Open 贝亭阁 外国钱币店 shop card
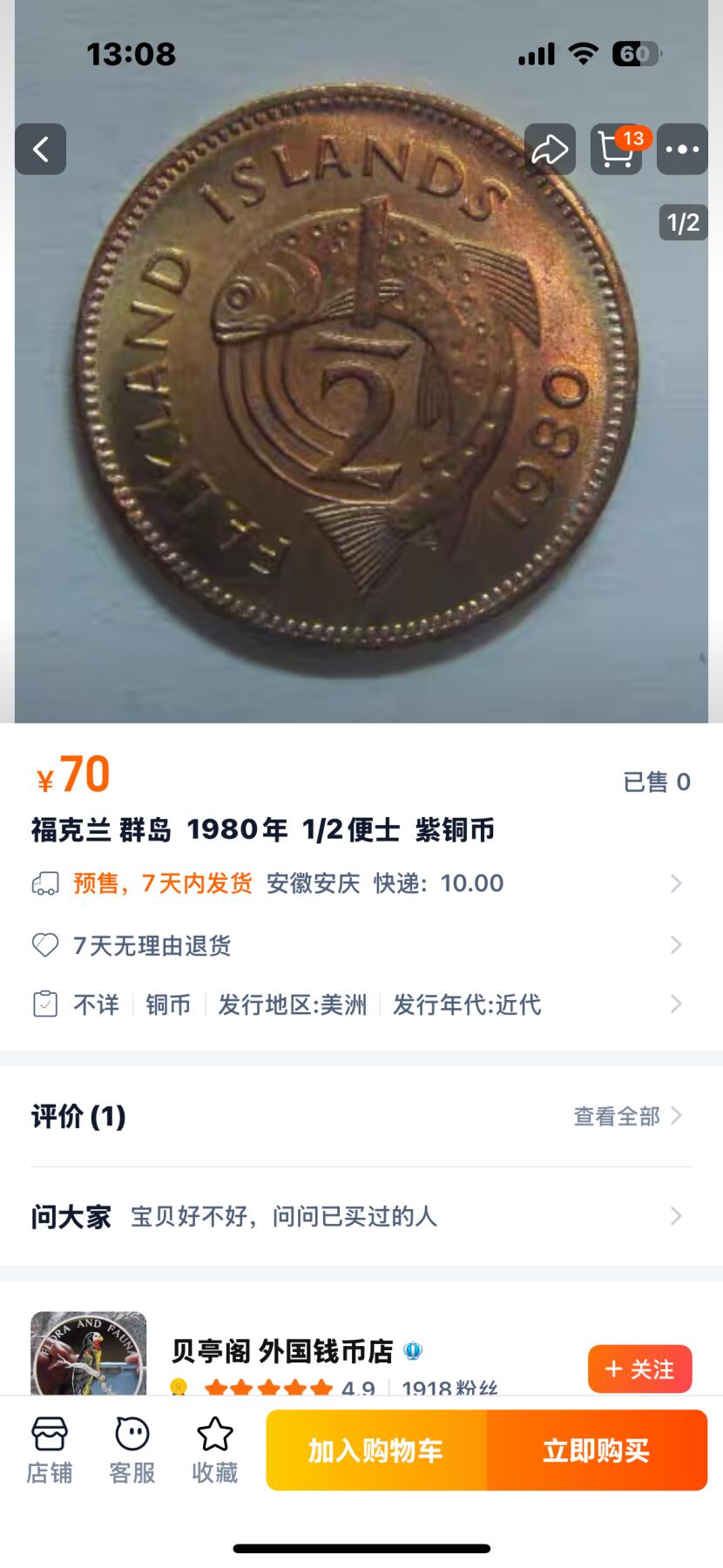 [x=283, y=1352]
